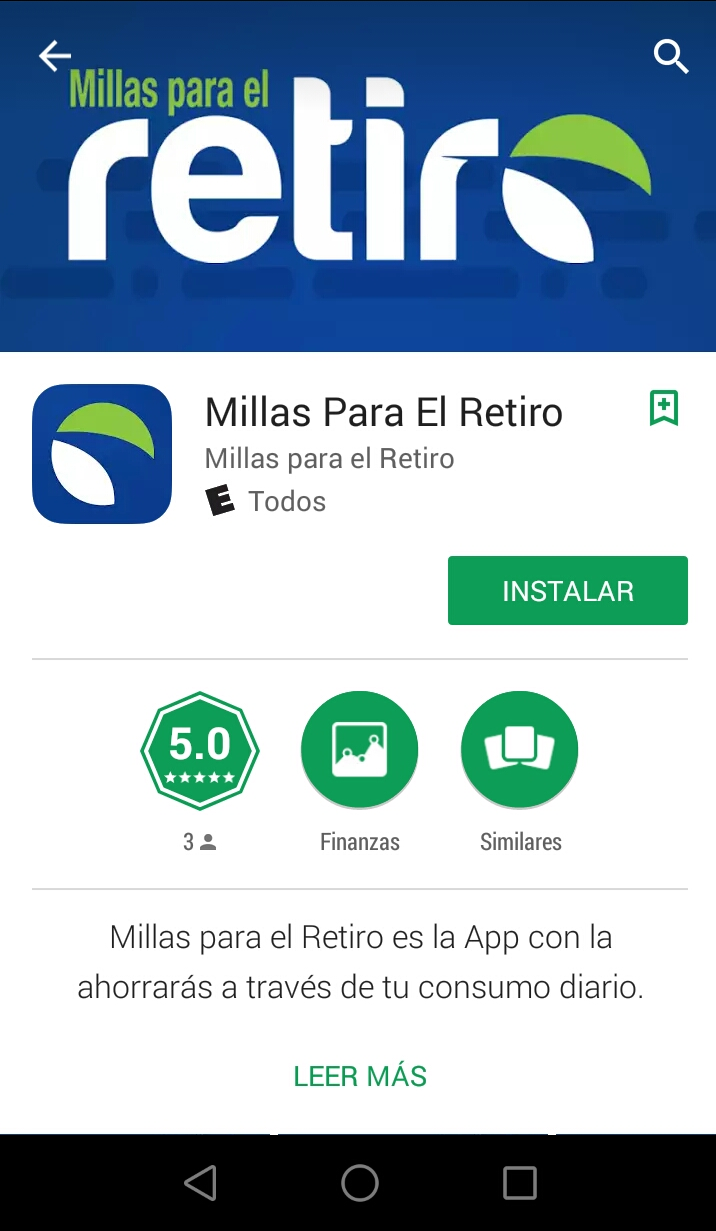This screenshot has width=716, height=1231.
Task: Add app to wishlist bookmark
Action: click(x=664, y=408)
